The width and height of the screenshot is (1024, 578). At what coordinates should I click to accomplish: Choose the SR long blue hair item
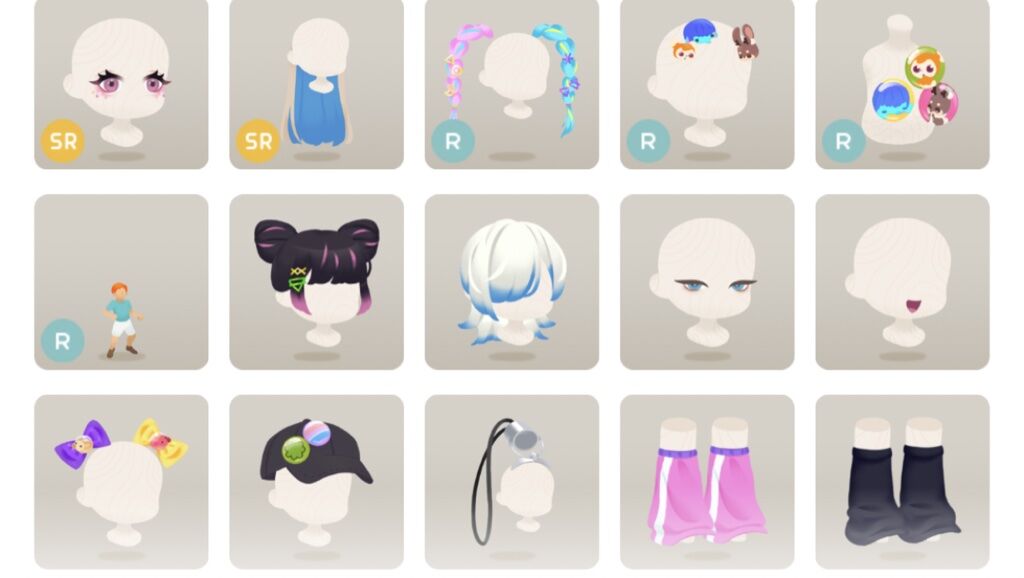tap(316, 82)
